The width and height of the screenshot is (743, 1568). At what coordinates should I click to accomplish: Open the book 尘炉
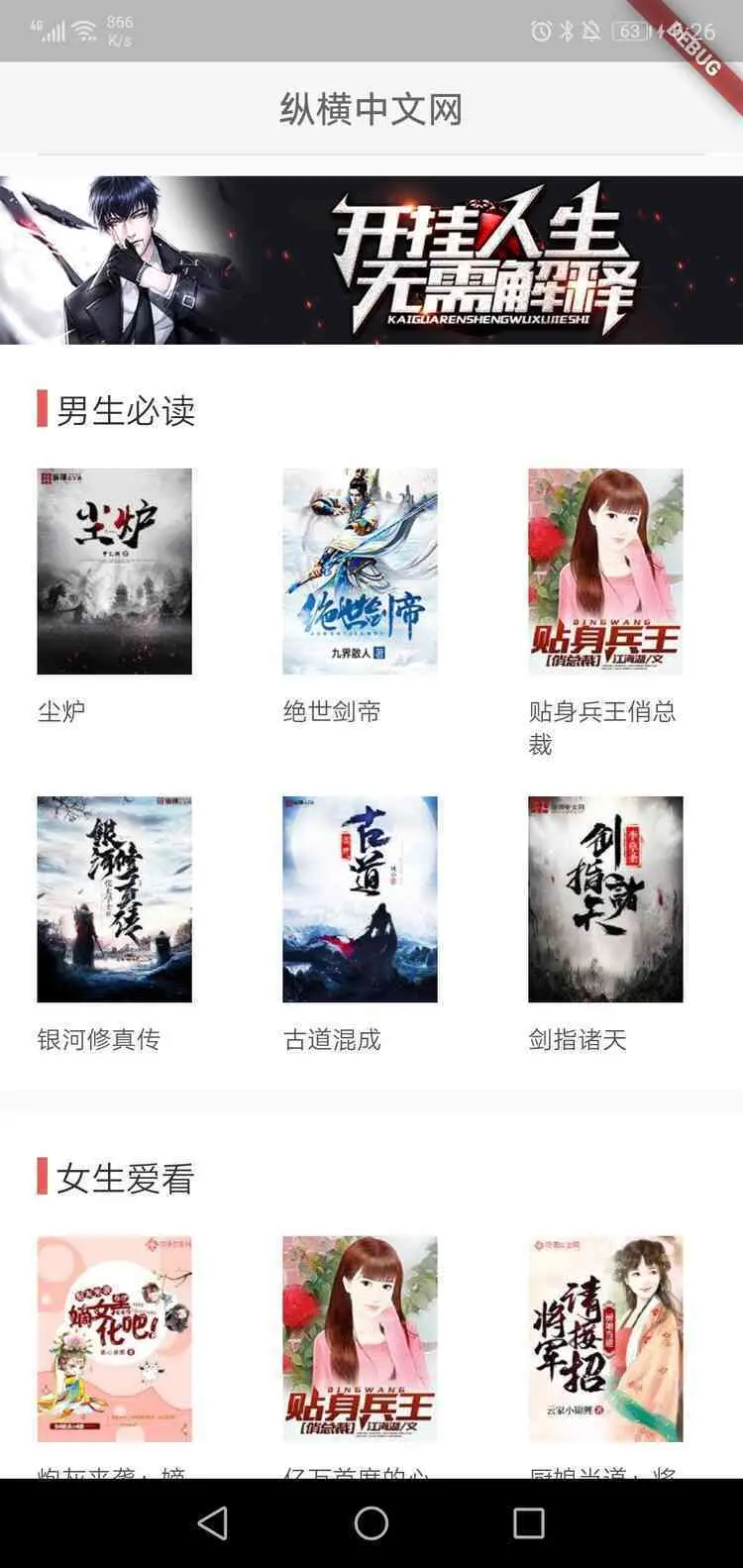(x=114, y=572)
